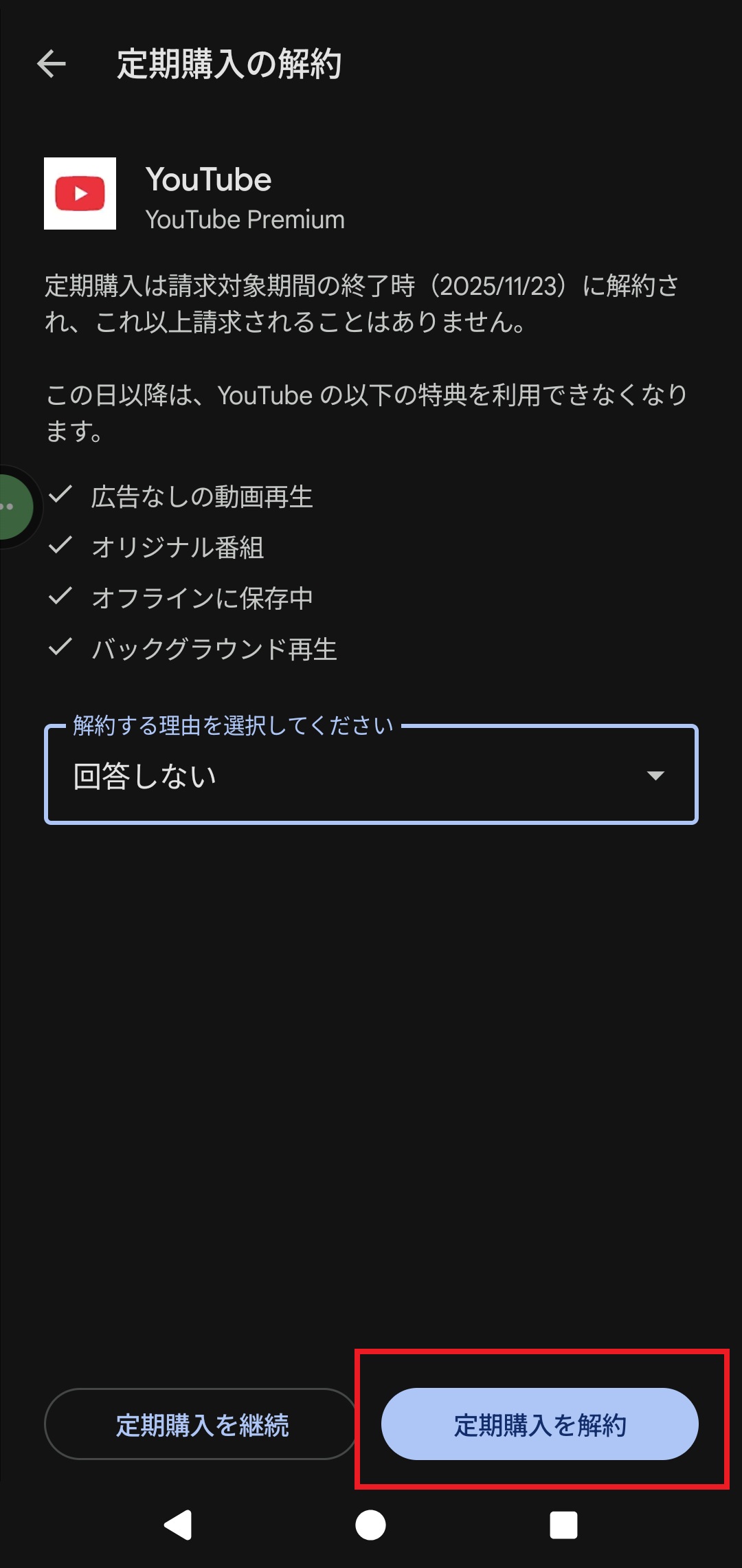
Task: Tap the system back triangle
Action: pyautogui.click(x=178, y=1525)
